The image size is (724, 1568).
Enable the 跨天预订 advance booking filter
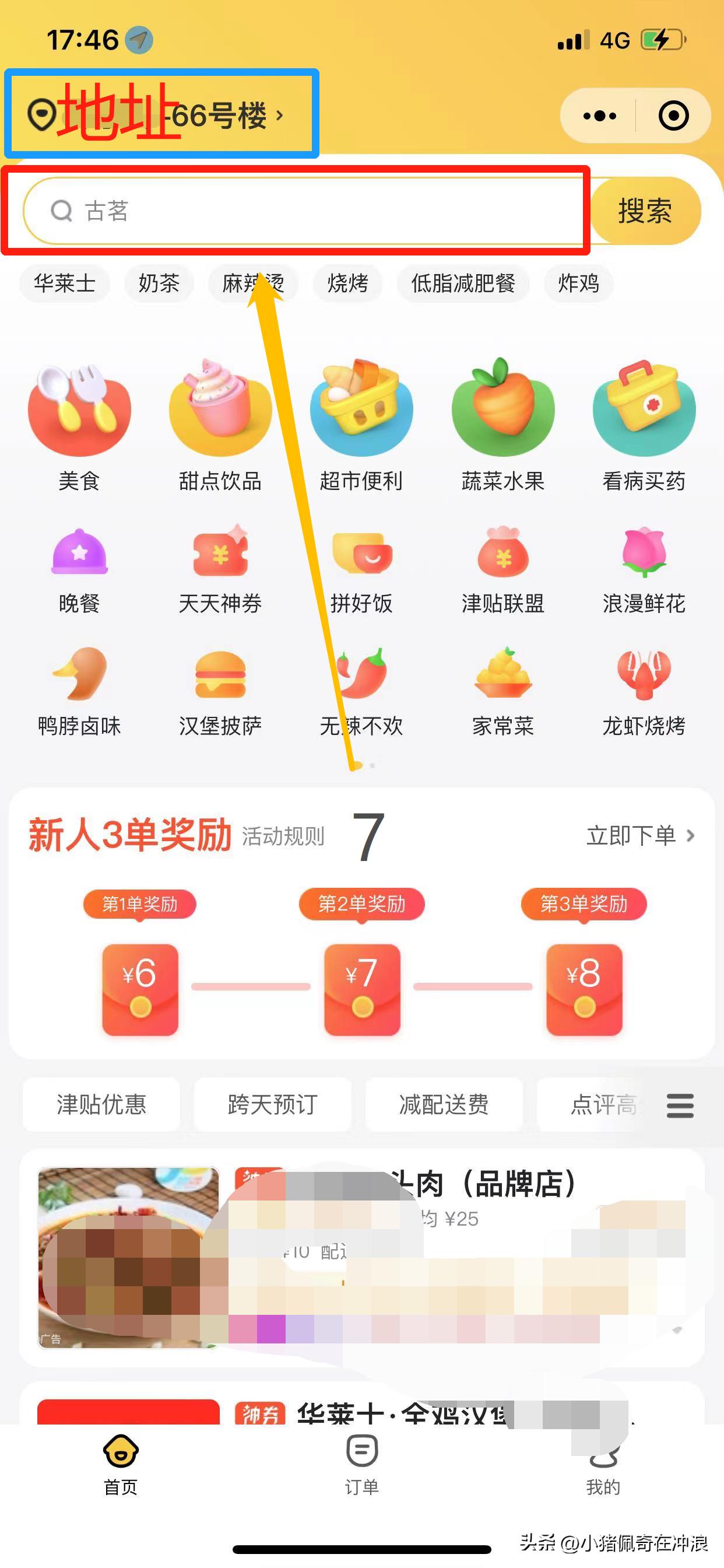click(x=273, y=1105)
